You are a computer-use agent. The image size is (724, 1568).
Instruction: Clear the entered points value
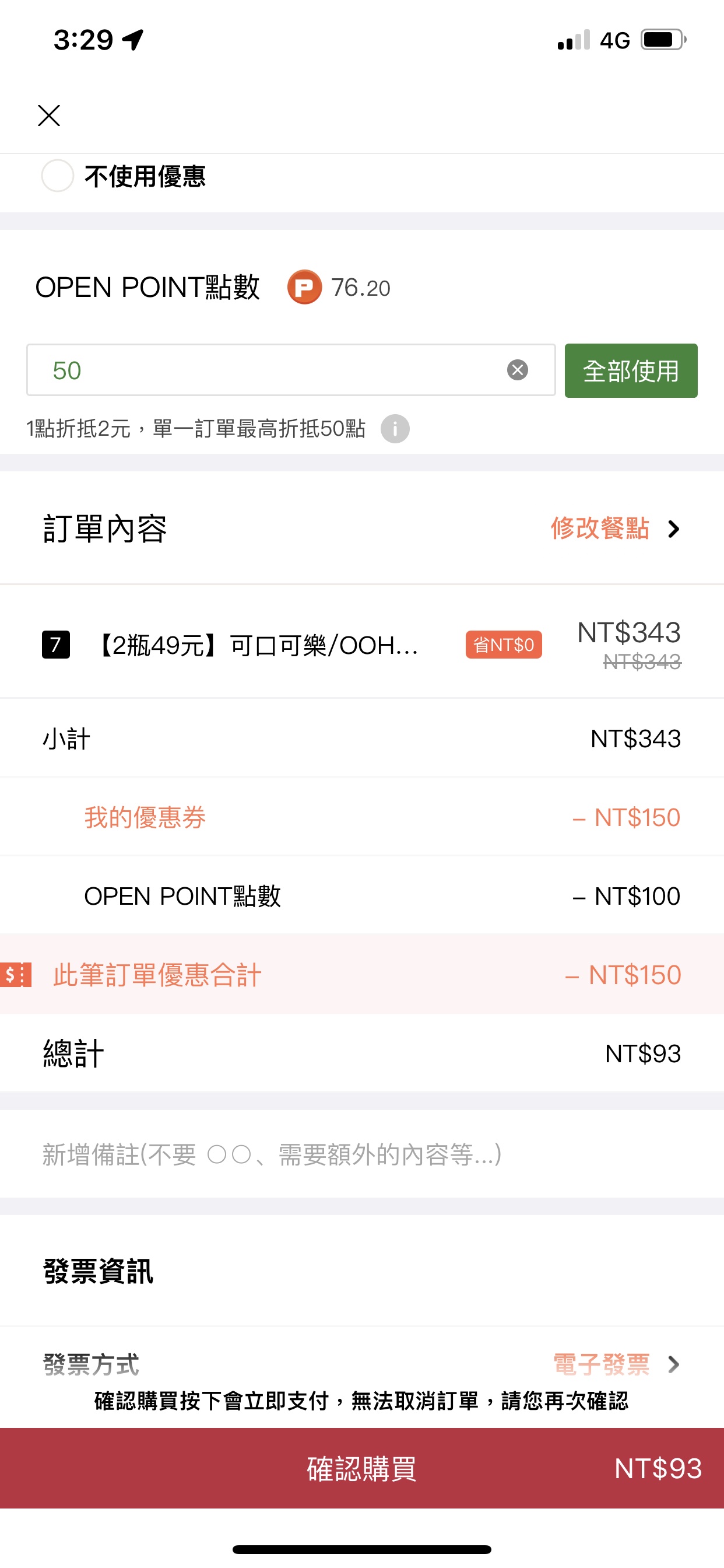pos(517,370)
